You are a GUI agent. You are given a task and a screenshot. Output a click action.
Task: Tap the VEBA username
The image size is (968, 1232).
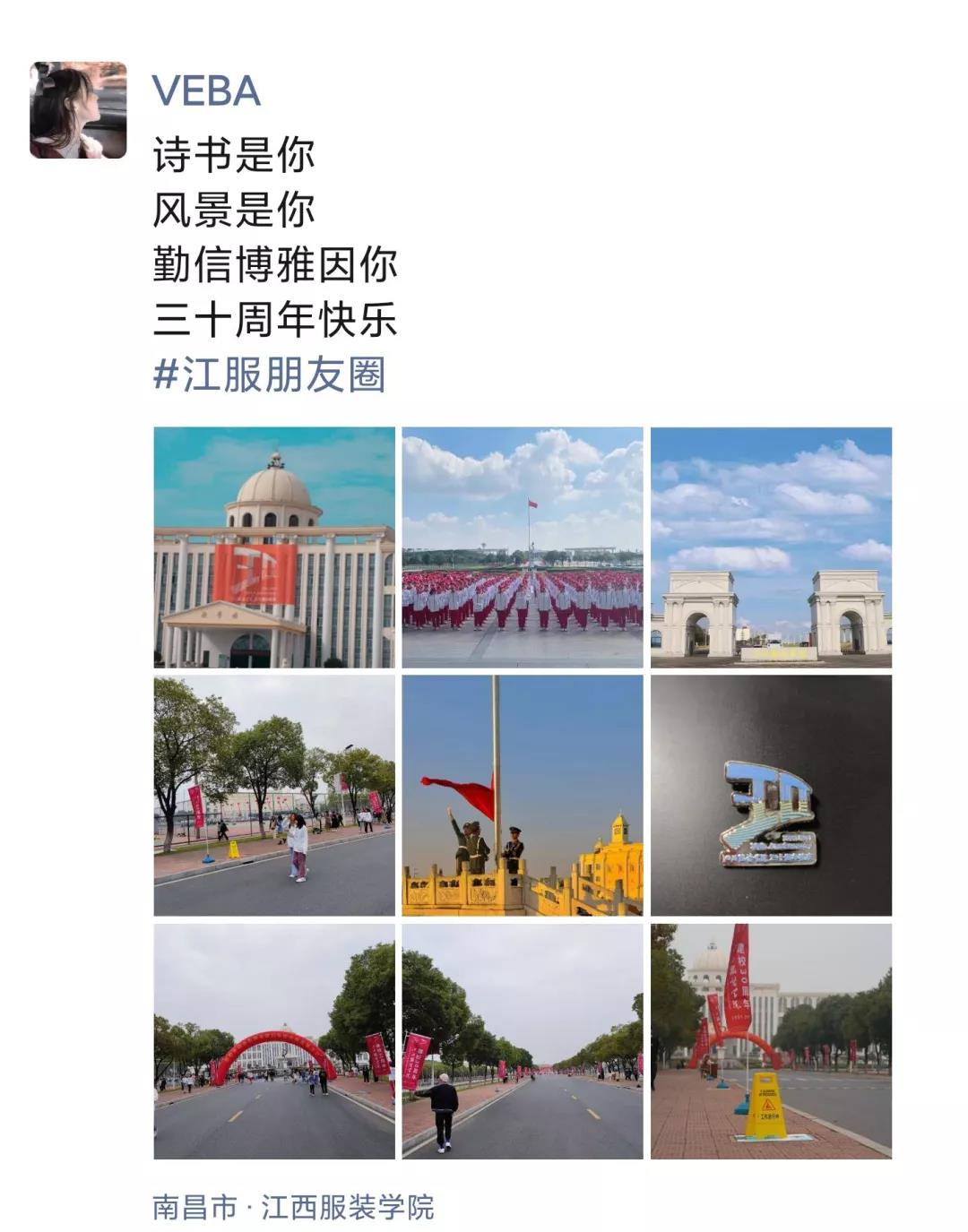tap(206, 90)
